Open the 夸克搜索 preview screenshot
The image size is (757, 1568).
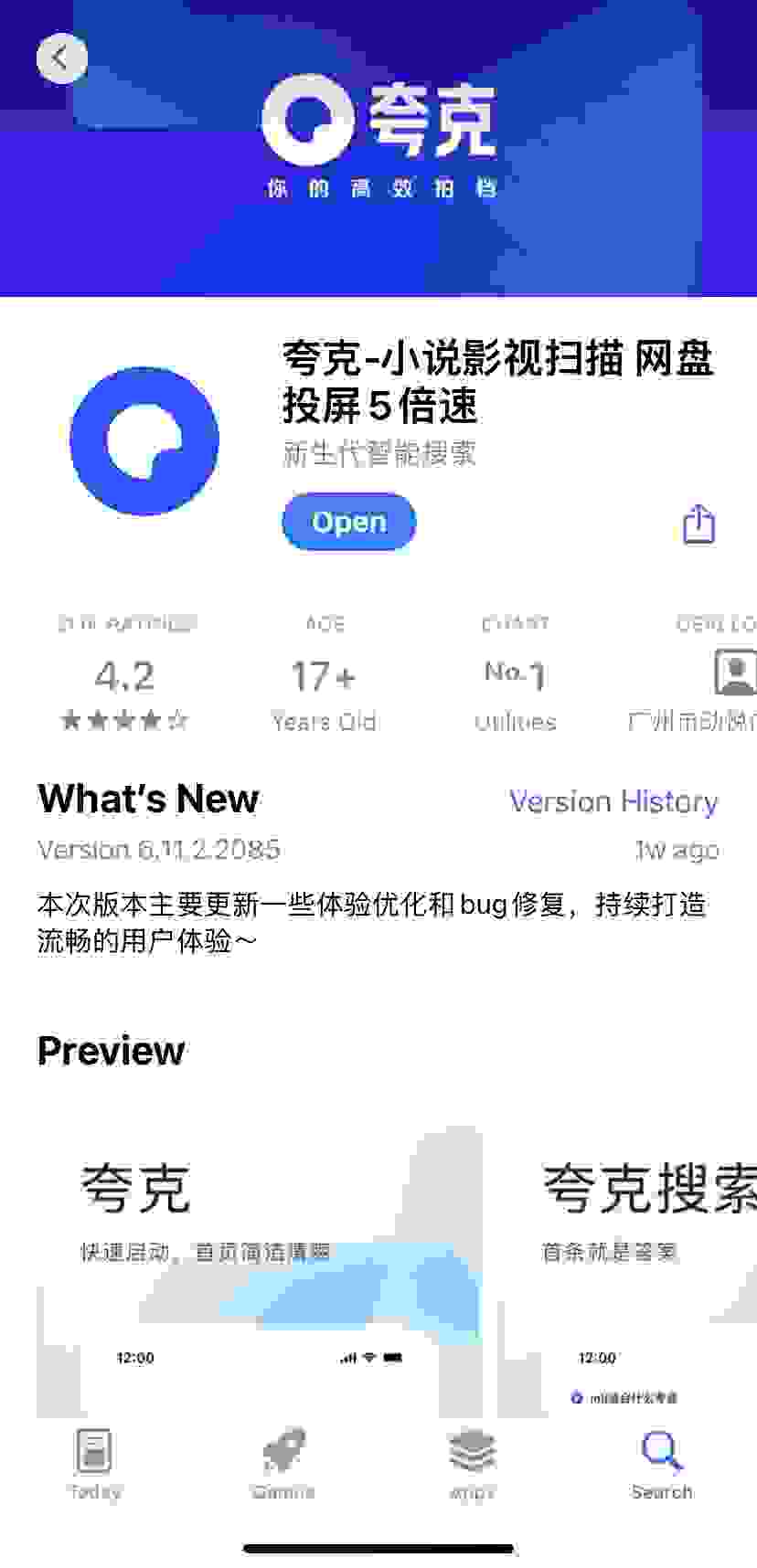pos(627,1272)
